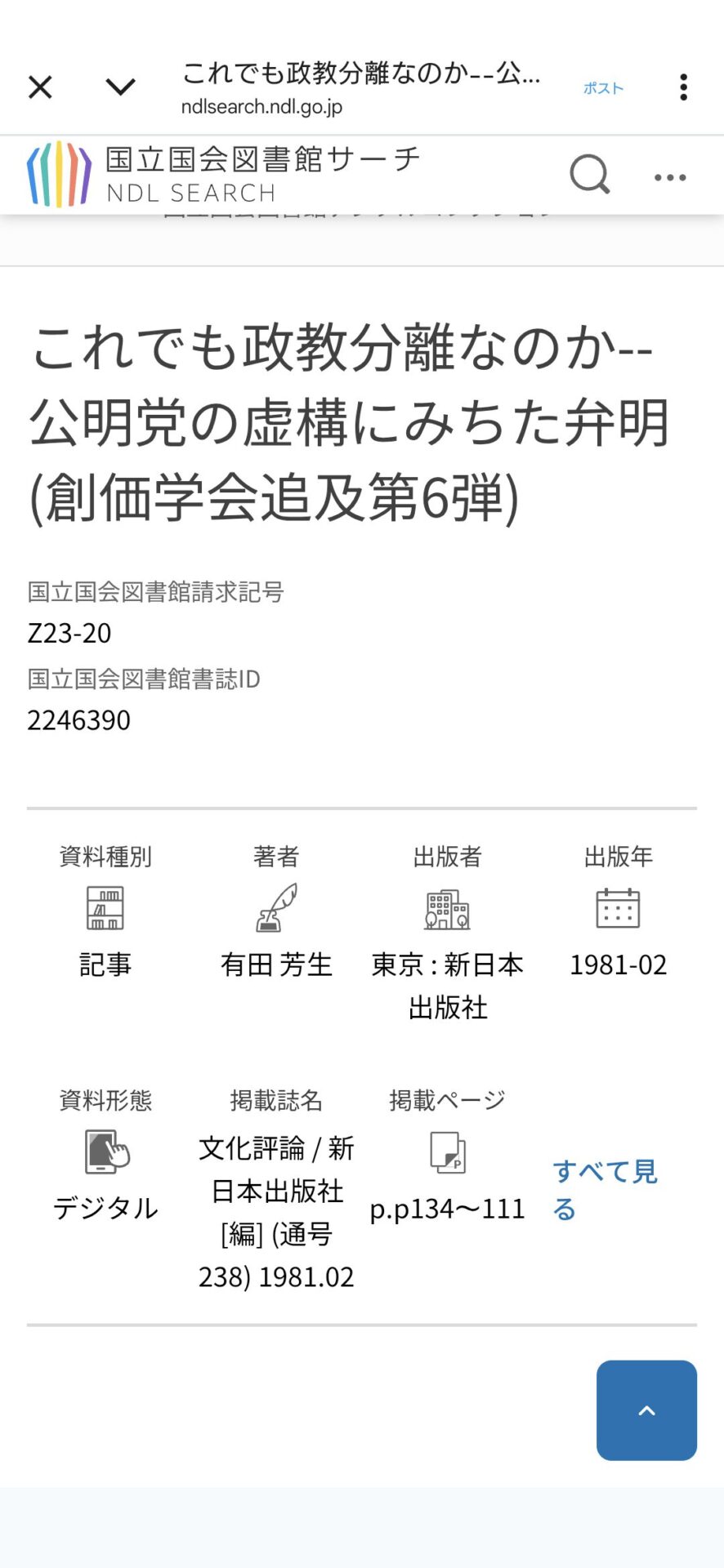This screenshot has width=724, height=1568.
Task: Open the NDL search magnifier
Action: pos(589,174)
